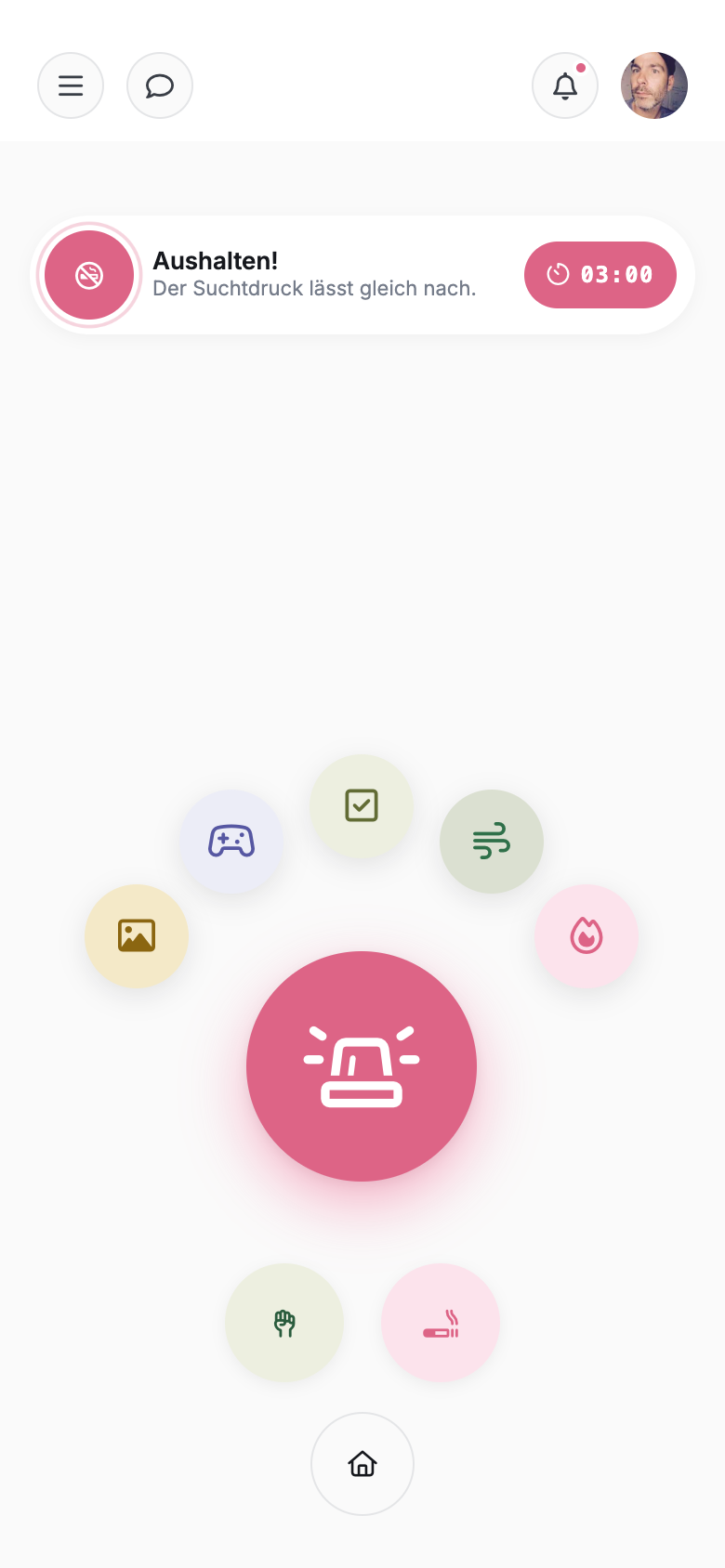Open the chat bubble icon
725x1568 pixels.
[x=160, y=85]
